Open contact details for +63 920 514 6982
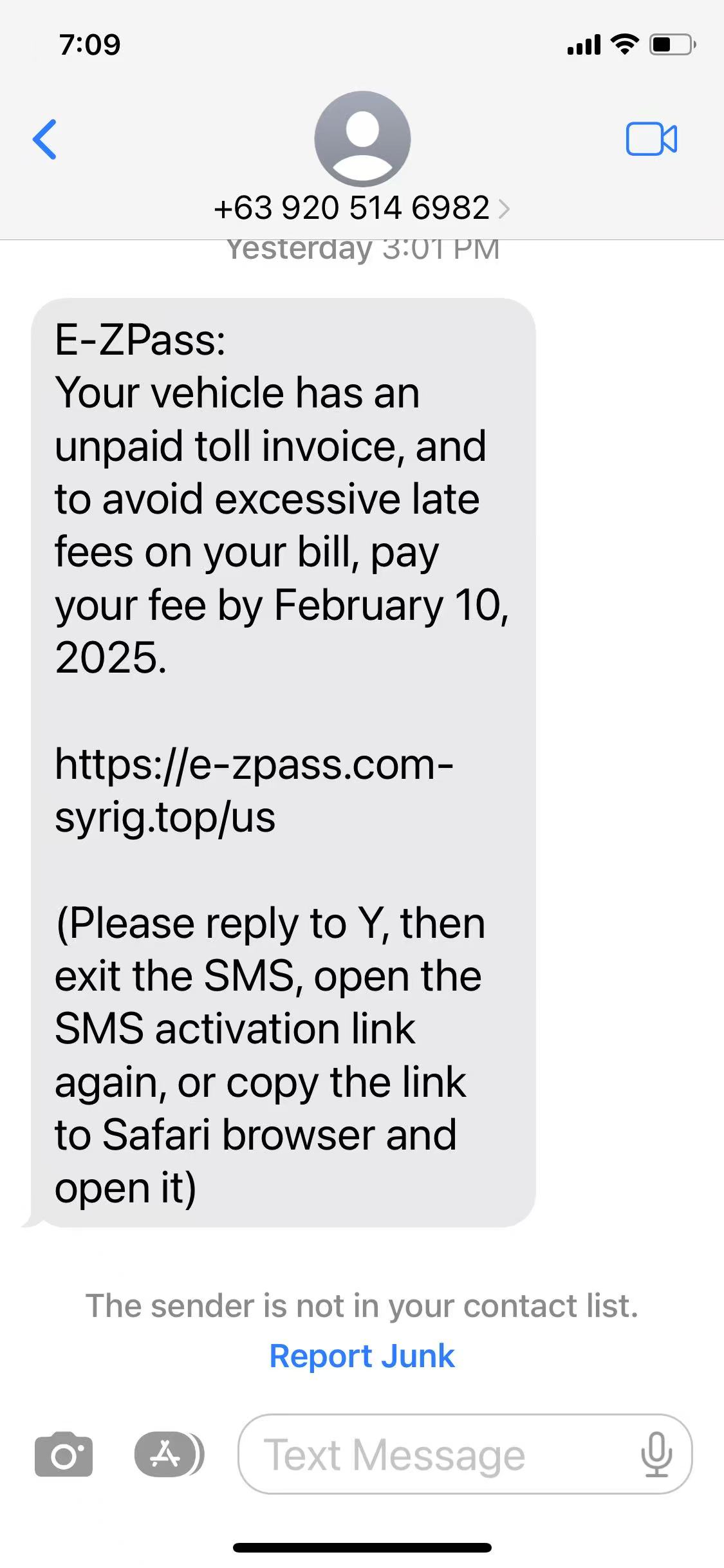Screen dimensions: 724x1568 (362, 208)
